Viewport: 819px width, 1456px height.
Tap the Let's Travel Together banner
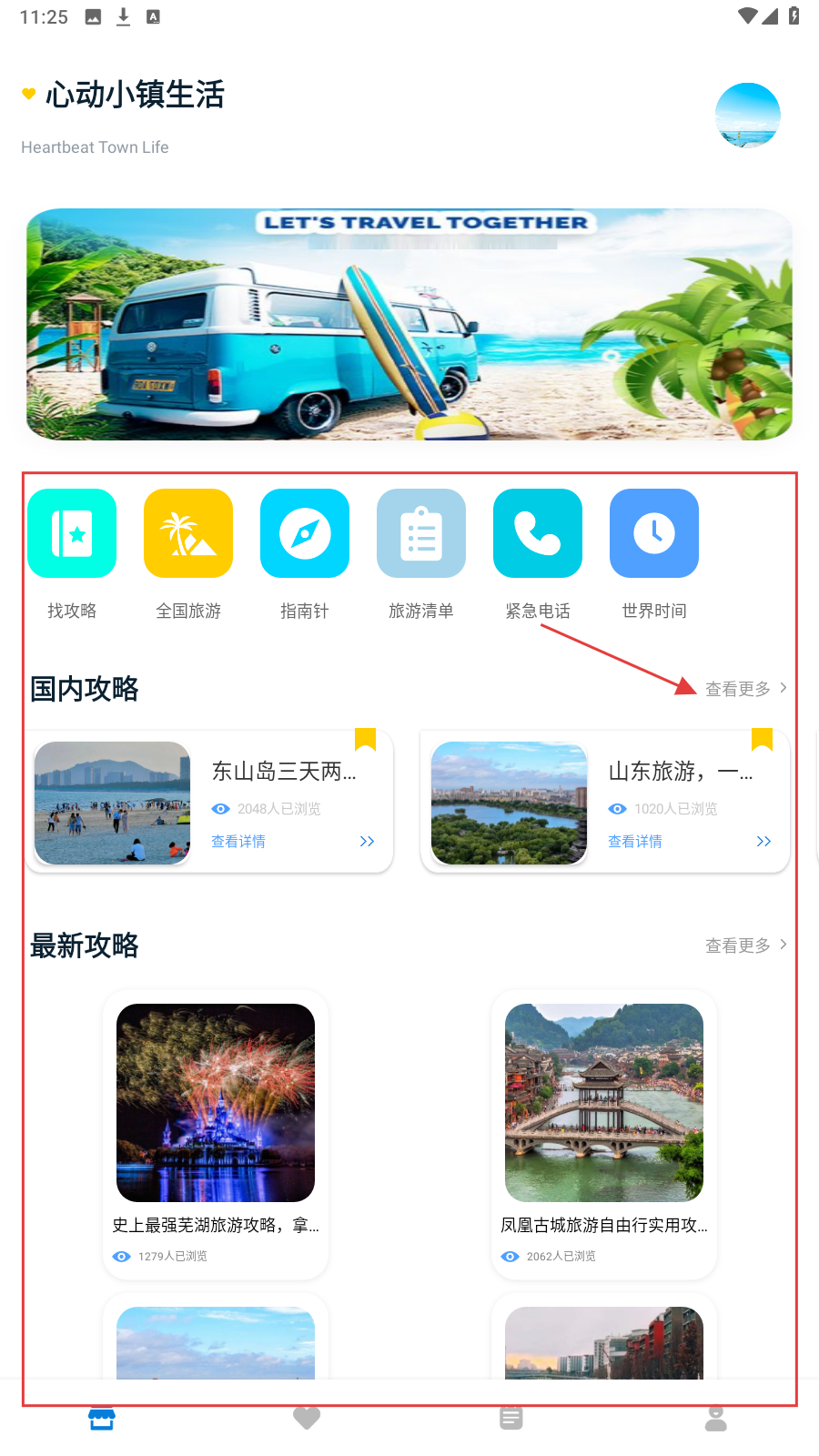409,325
